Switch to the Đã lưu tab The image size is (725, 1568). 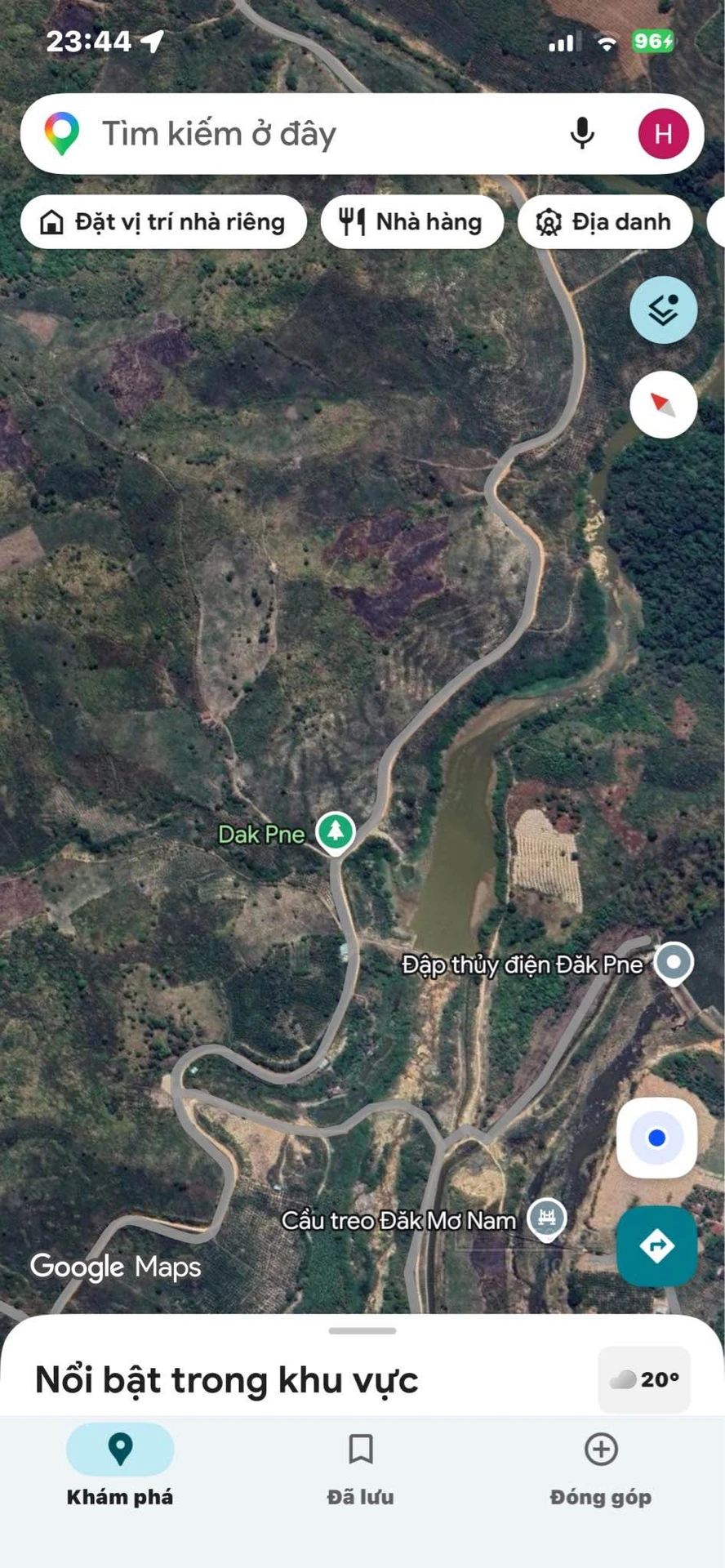pyautogui.click(x=361, y=1469)
